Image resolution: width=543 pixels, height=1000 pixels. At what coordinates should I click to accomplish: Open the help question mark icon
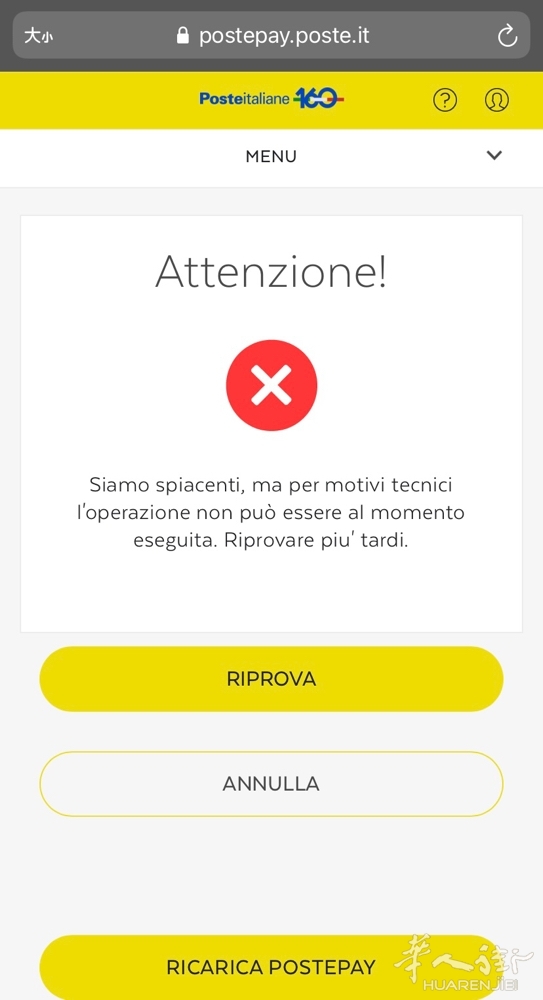[x=445, y=100]
